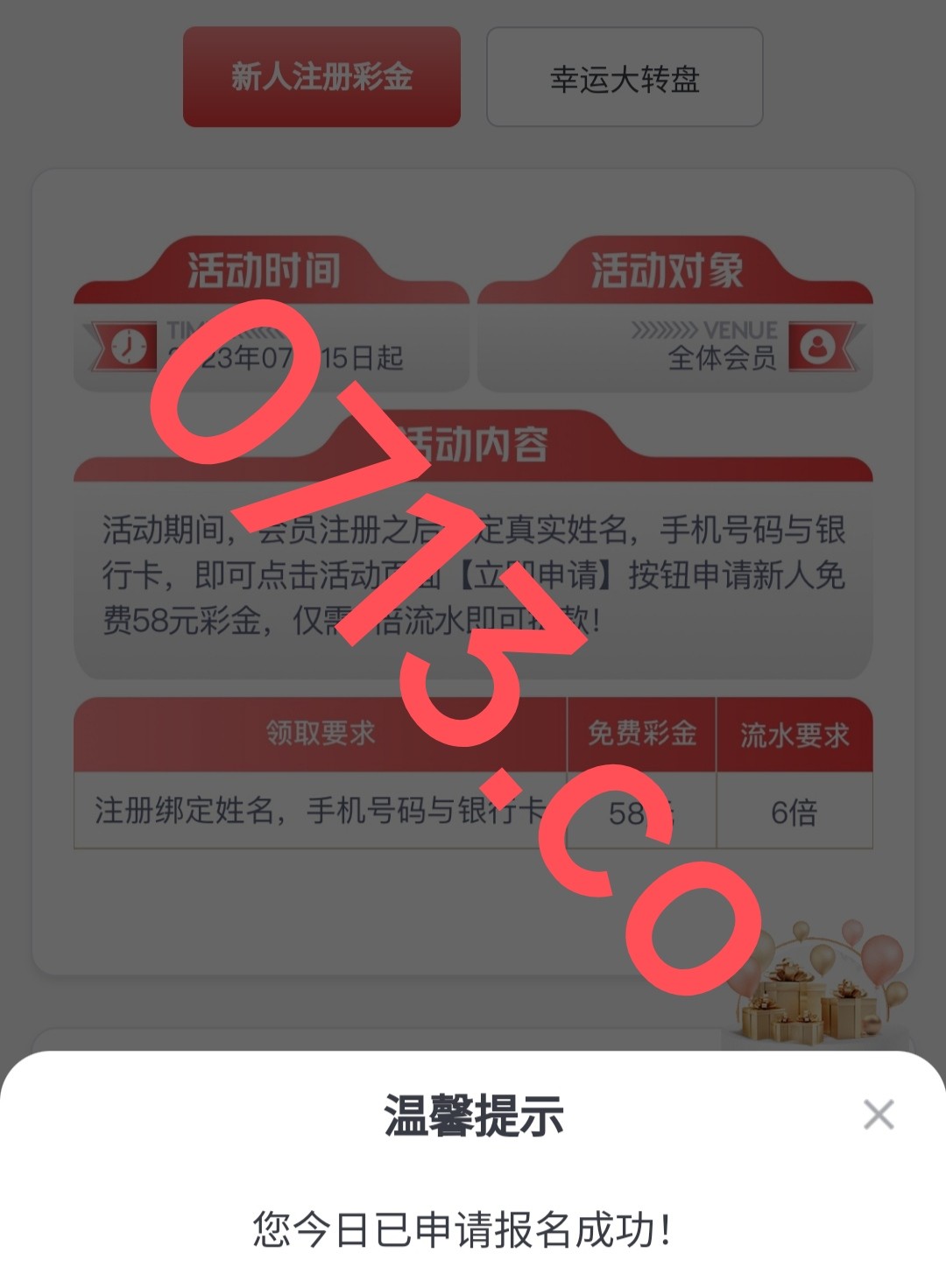This screenshot has width=946, height=1288.
Task: Switch to the 新人注册彩金 tab
Action: click(x=321, y=77)
